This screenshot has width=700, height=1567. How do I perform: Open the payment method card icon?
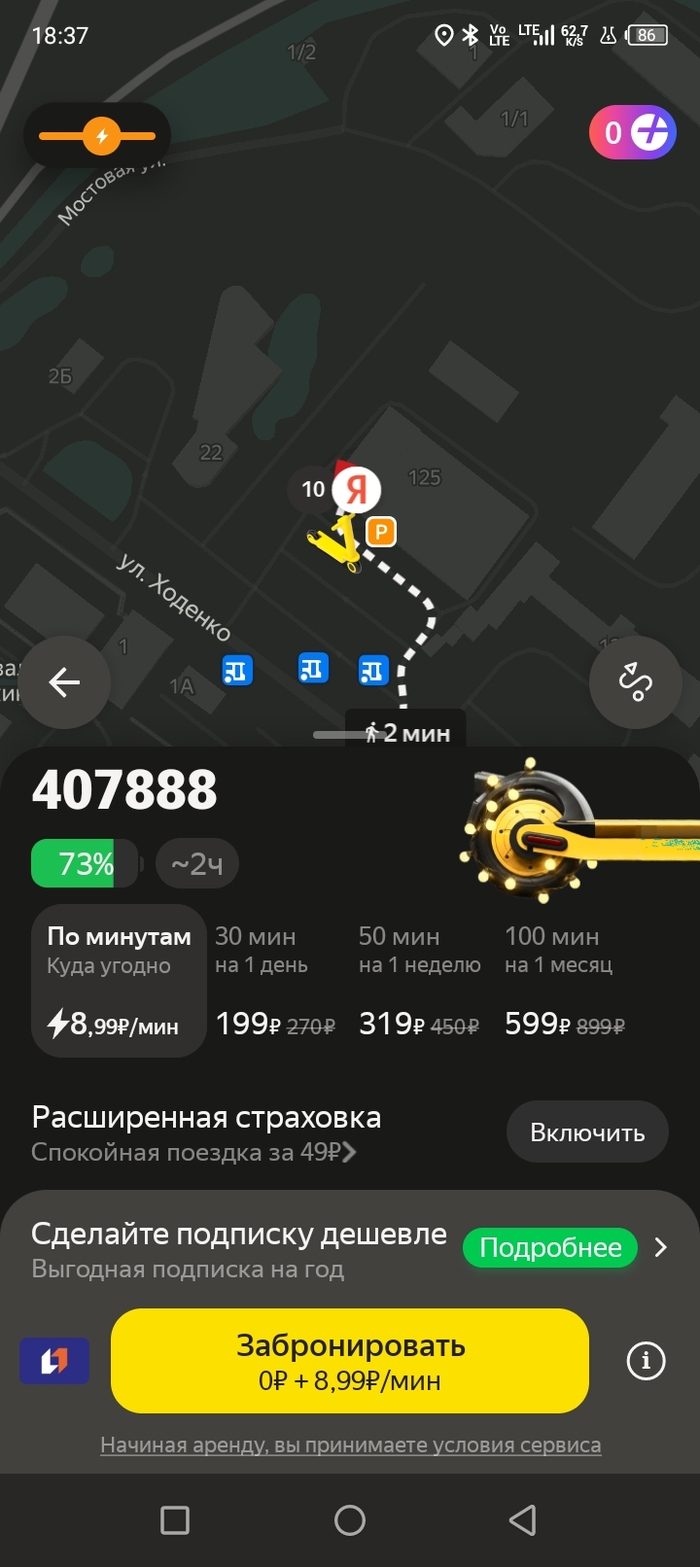click(x=54, y=1361)
